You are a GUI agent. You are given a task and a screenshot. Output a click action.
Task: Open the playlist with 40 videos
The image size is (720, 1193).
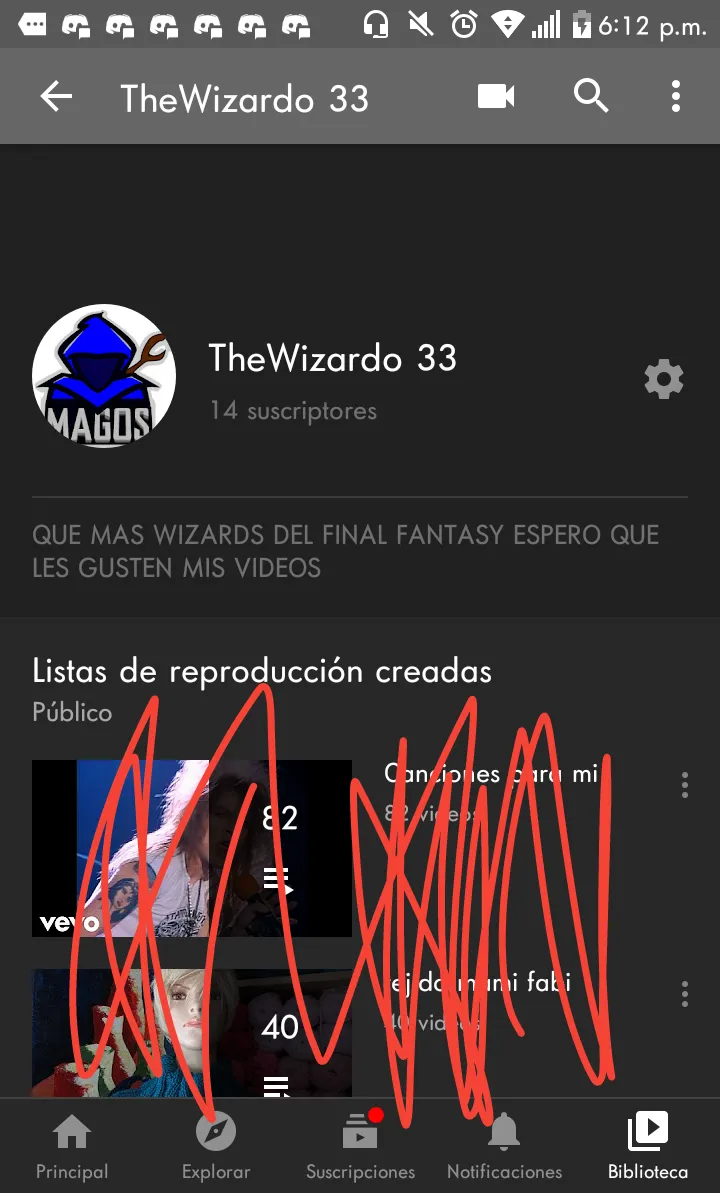[192, 1032]
